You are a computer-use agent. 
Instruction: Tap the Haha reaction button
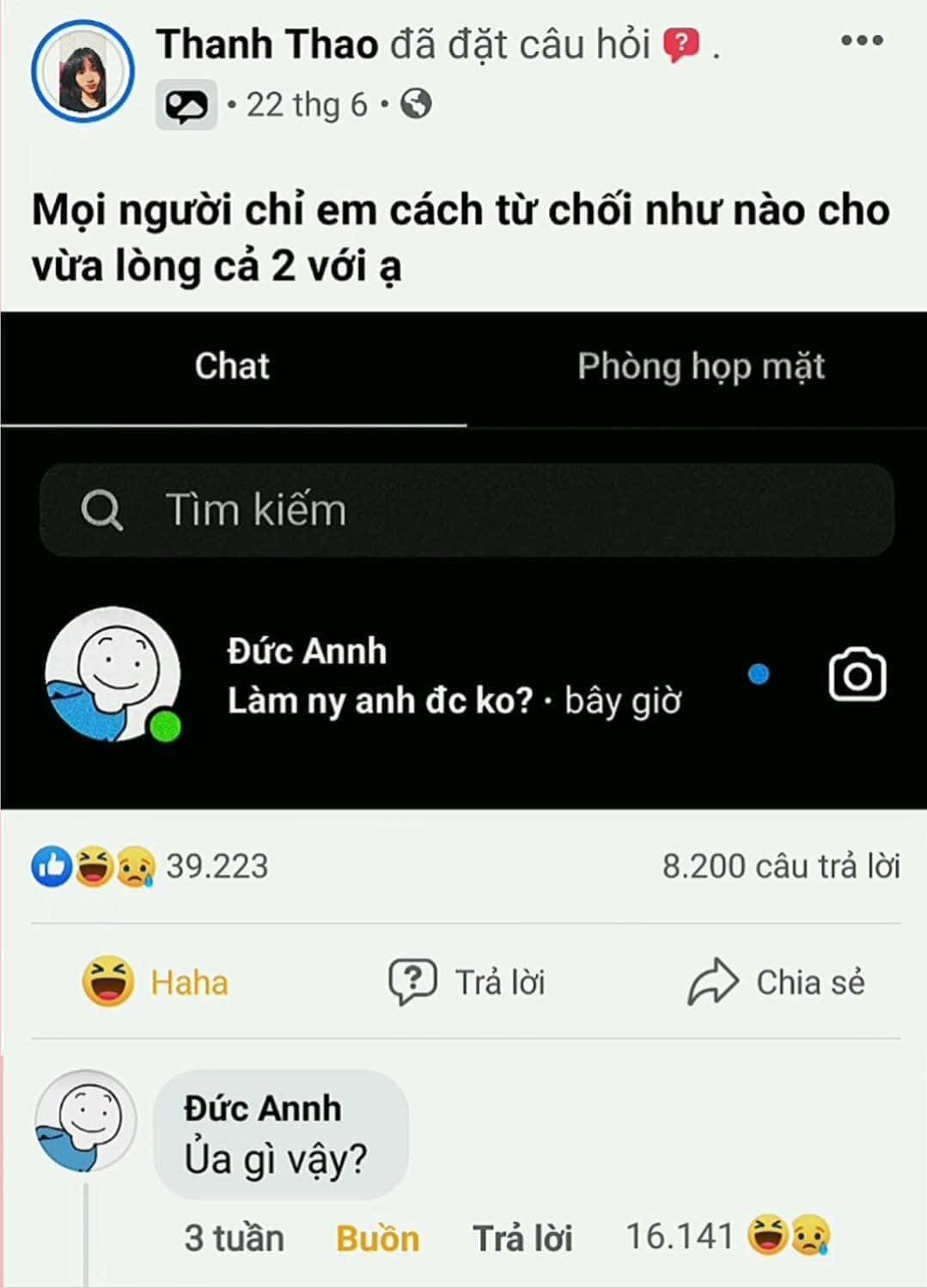pos(156,982)
